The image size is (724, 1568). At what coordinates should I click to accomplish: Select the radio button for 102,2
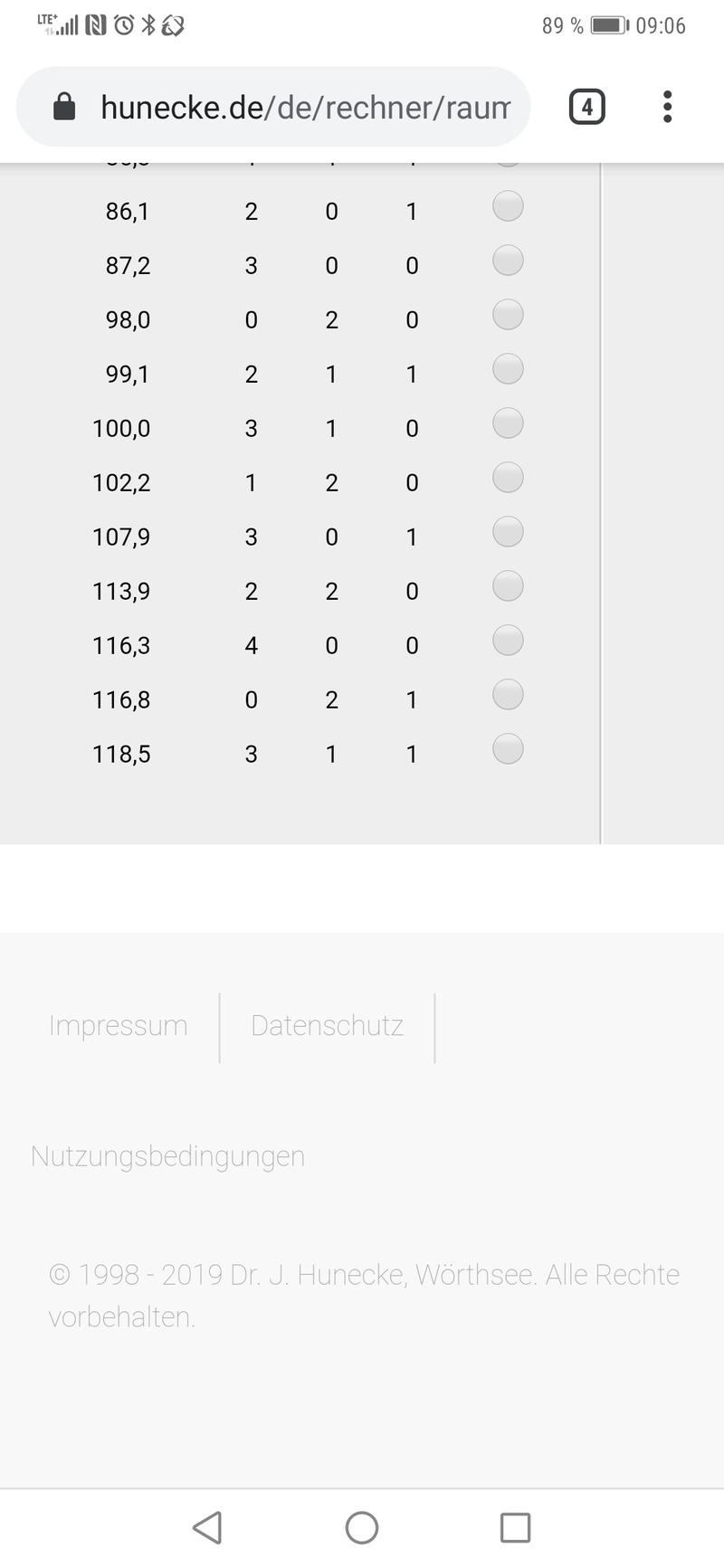click(x=508, y=478)
